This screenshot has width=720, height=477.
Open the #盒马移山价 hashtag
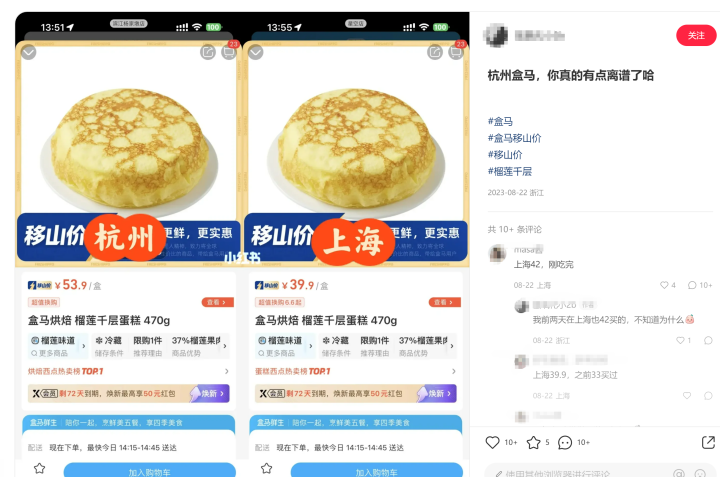click(514, 138)
